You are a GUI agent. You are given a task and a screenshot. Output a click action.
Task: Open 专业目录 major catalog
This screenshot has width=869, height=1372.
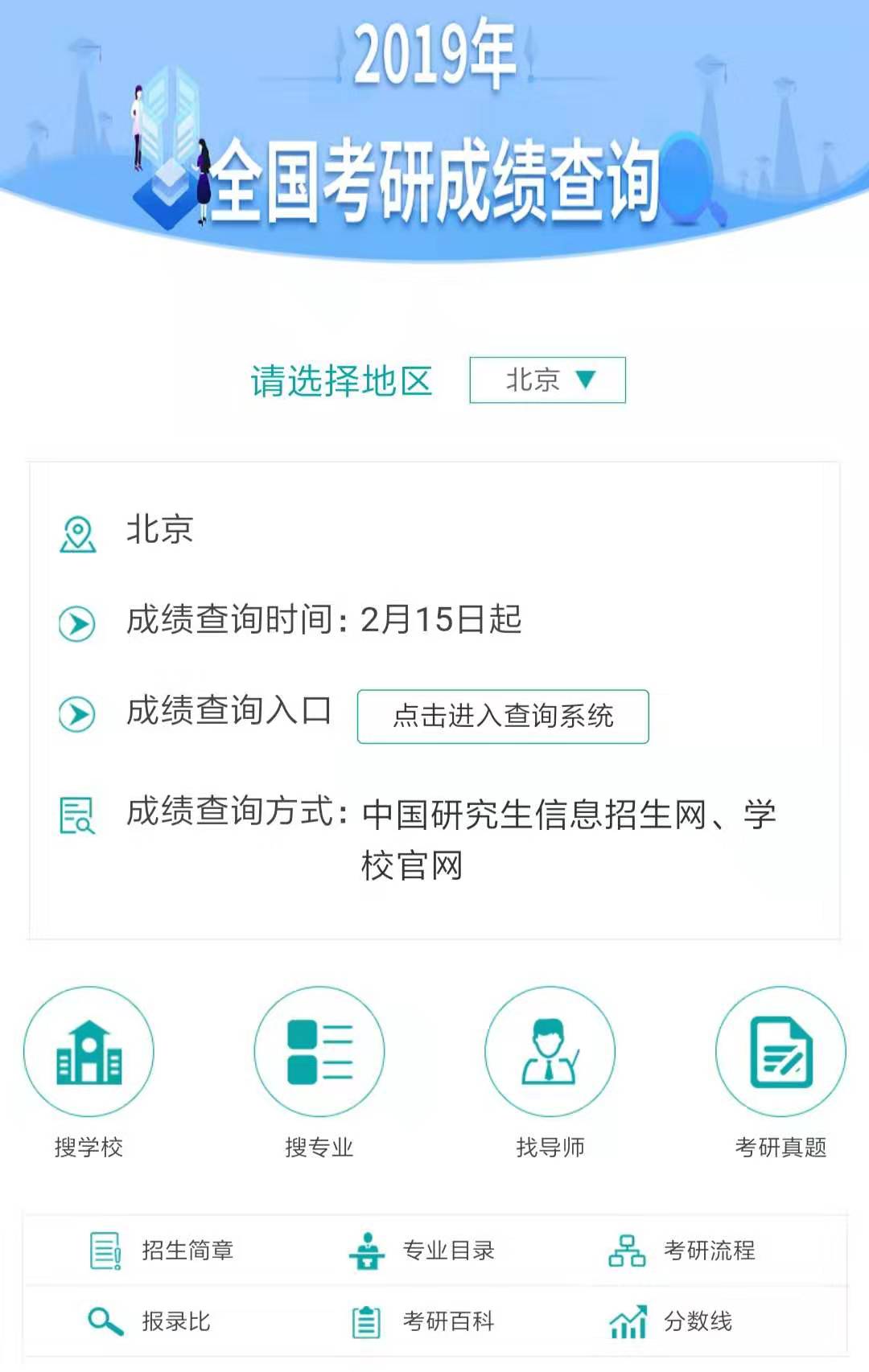423,1251
